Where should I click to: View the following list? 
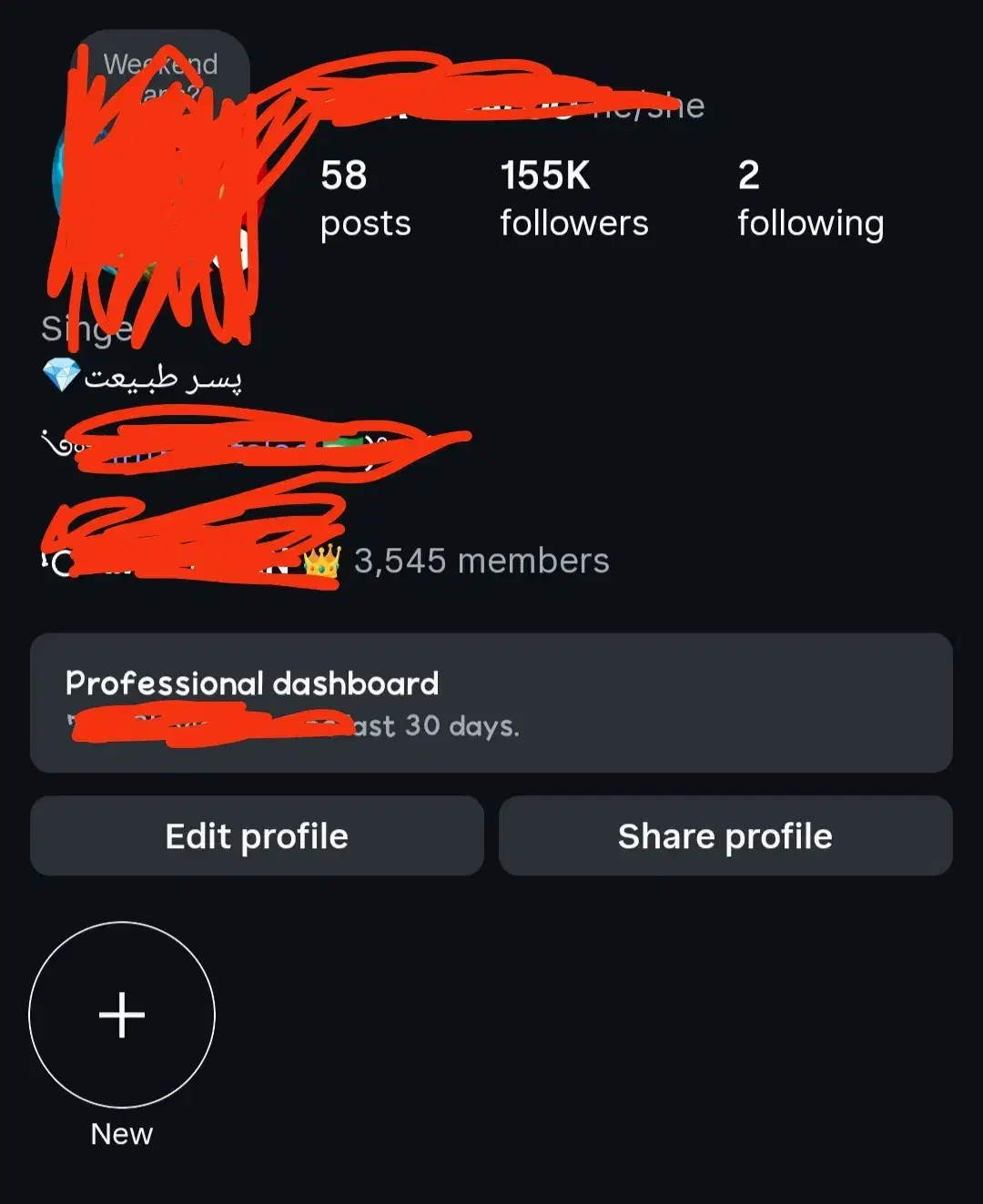(809, 199)
